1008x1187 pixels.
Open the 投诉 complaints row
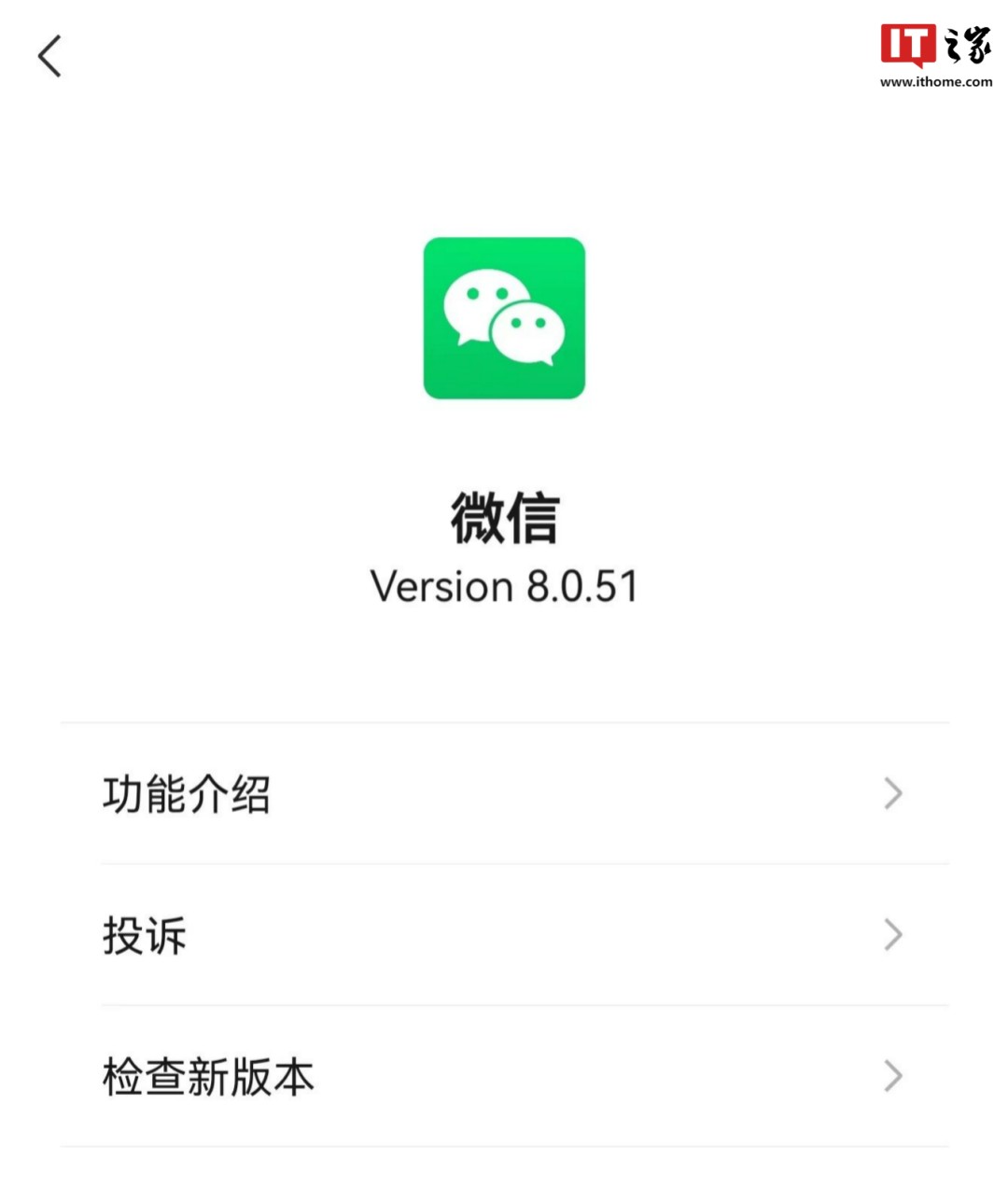click(x=504, y=935)
